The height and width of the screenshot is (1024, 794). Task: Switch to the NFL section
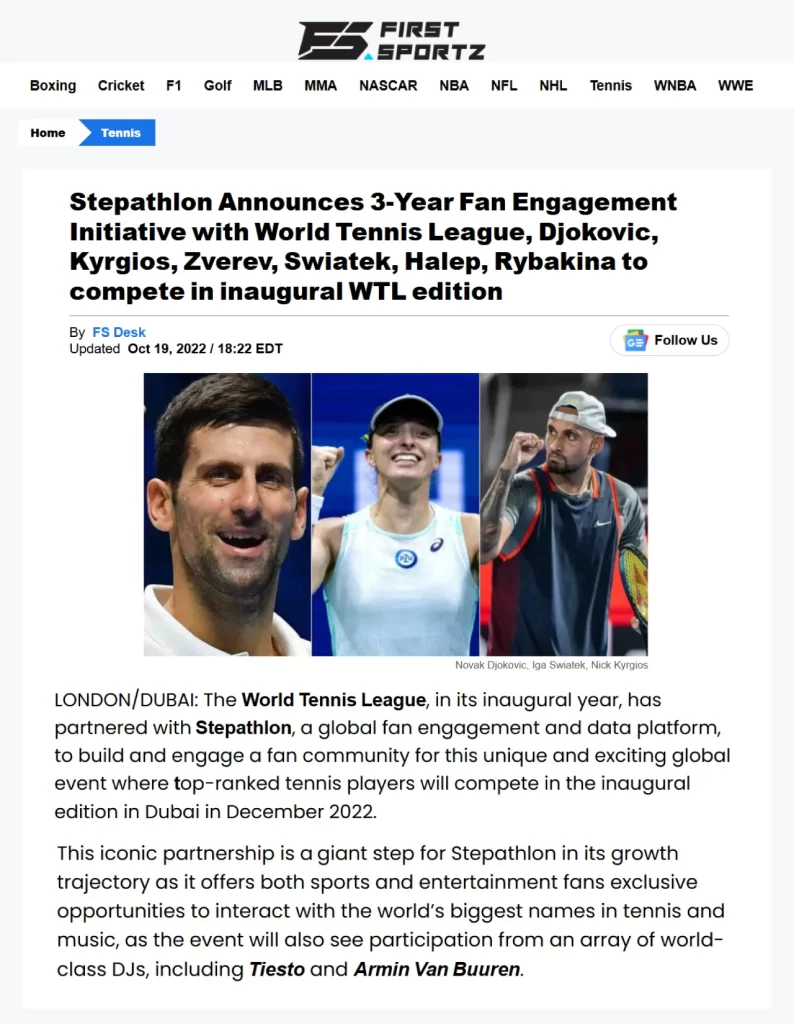coord(504,86)
